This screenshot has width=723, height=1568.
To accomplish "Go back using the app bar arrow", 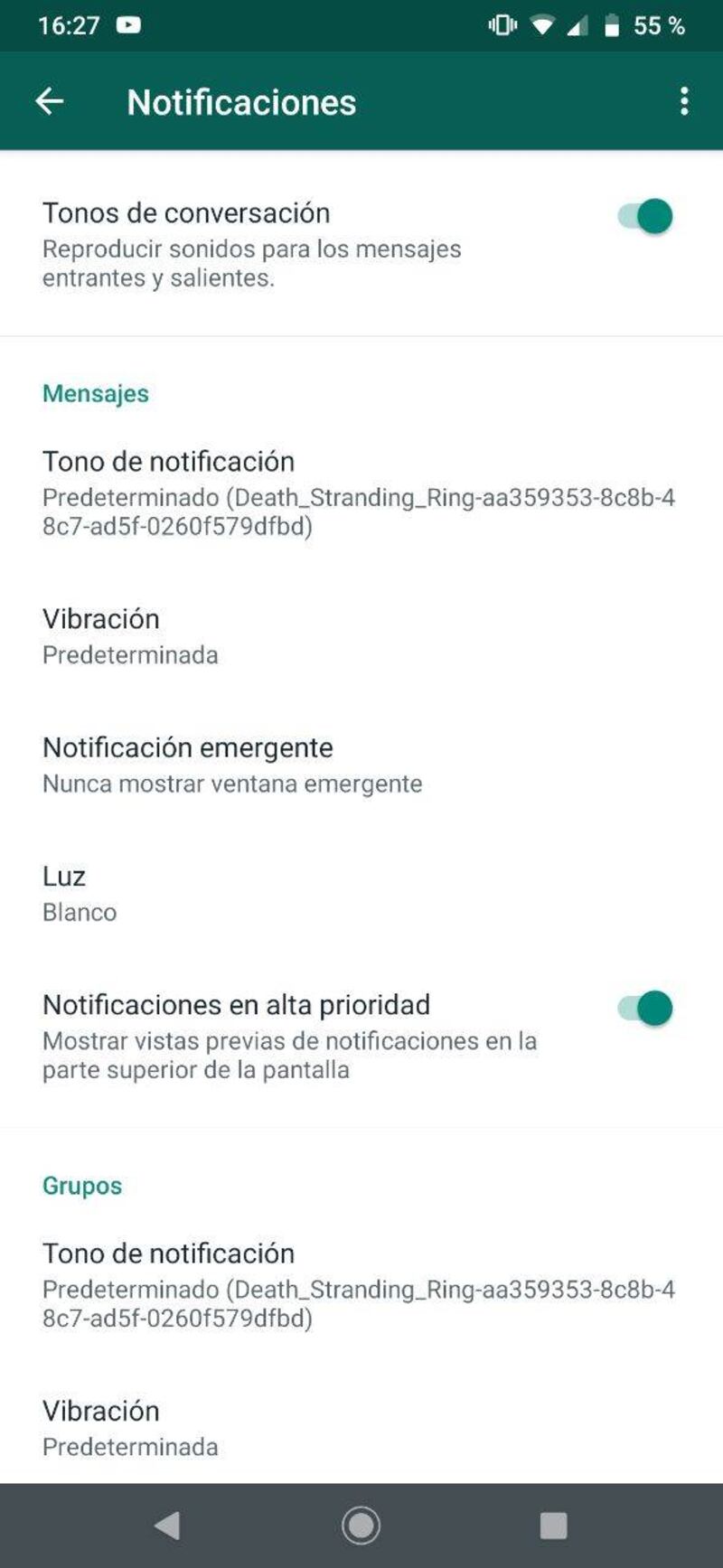I will 50,101.
